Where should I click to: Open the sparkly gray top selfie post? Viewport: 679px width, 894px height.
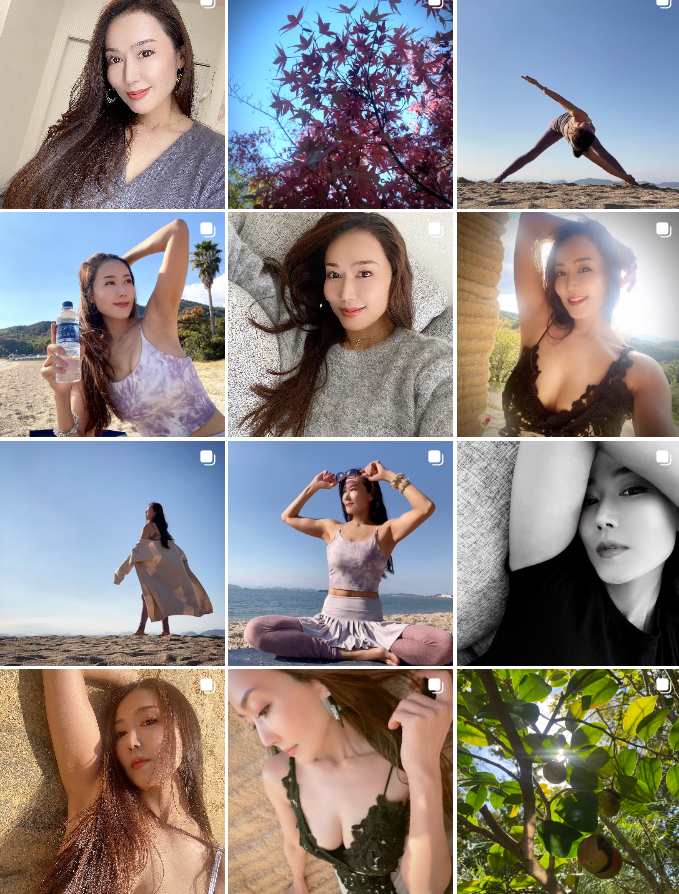(x=112, y=103)
